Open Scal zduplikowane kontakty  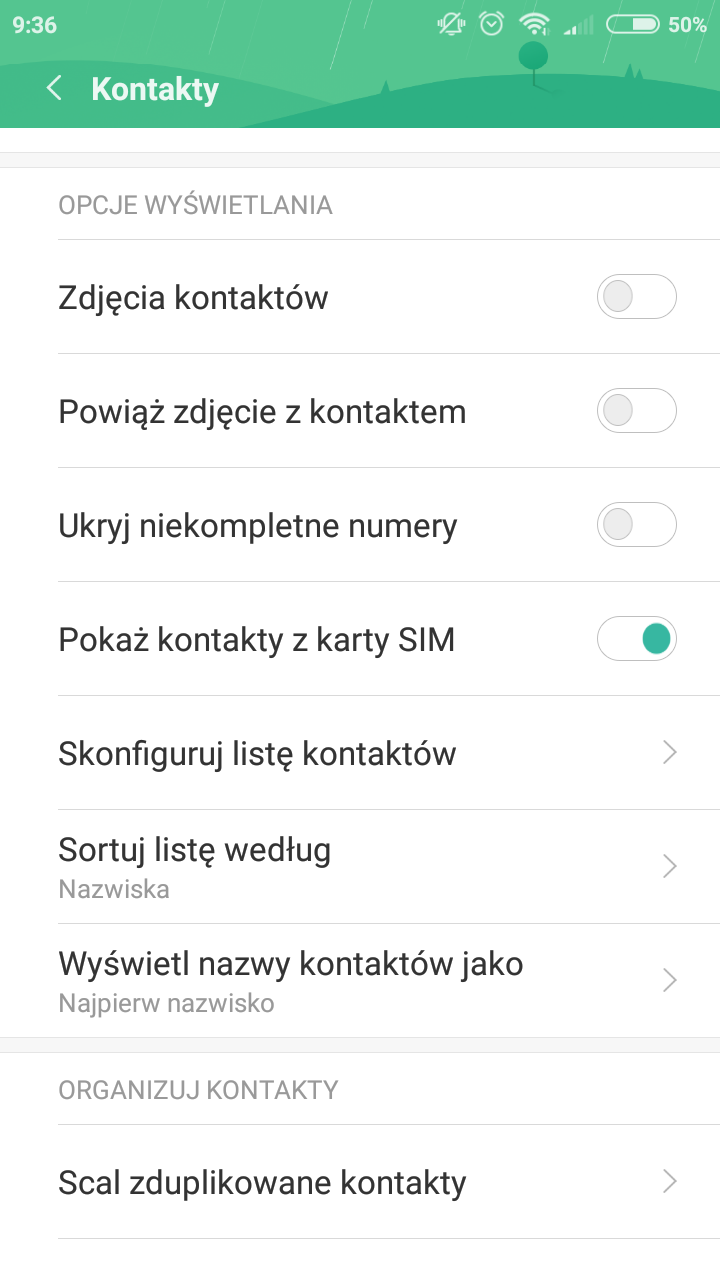360,1183
